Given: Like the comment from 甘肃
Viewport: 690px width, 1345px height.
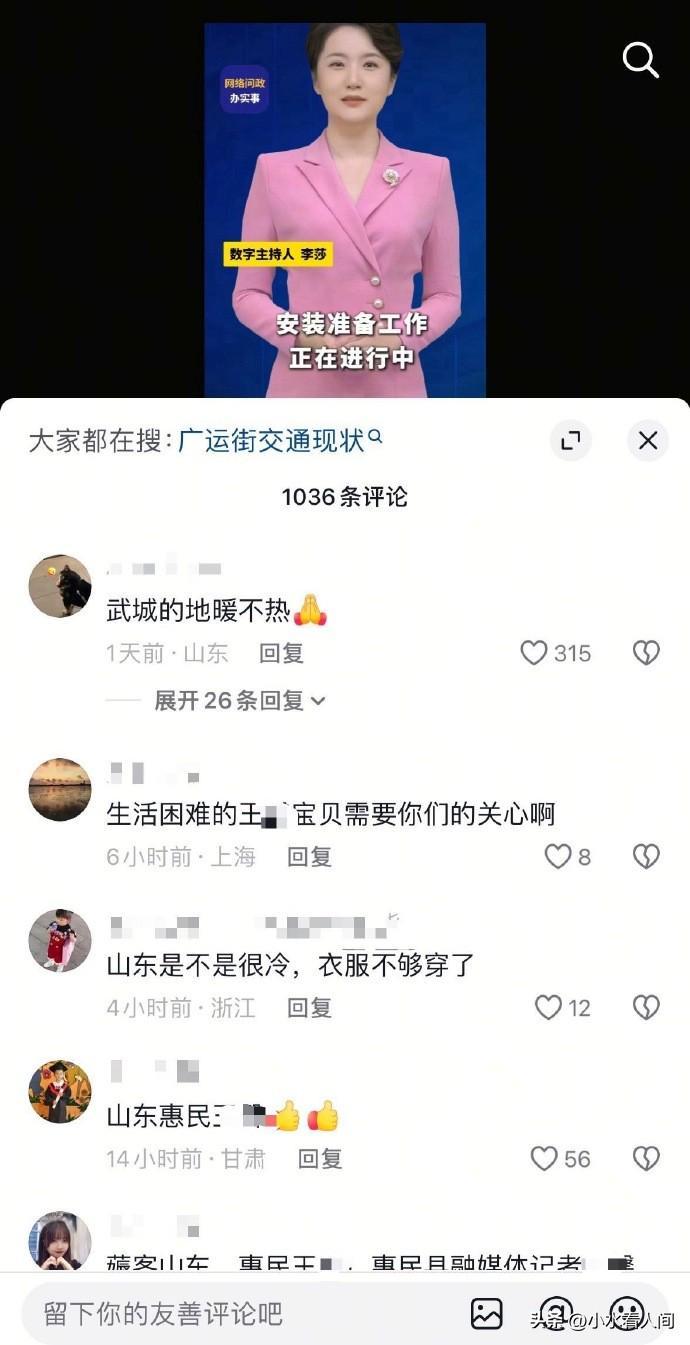Looking at the screenshot, I should [x=544, y=1159].
